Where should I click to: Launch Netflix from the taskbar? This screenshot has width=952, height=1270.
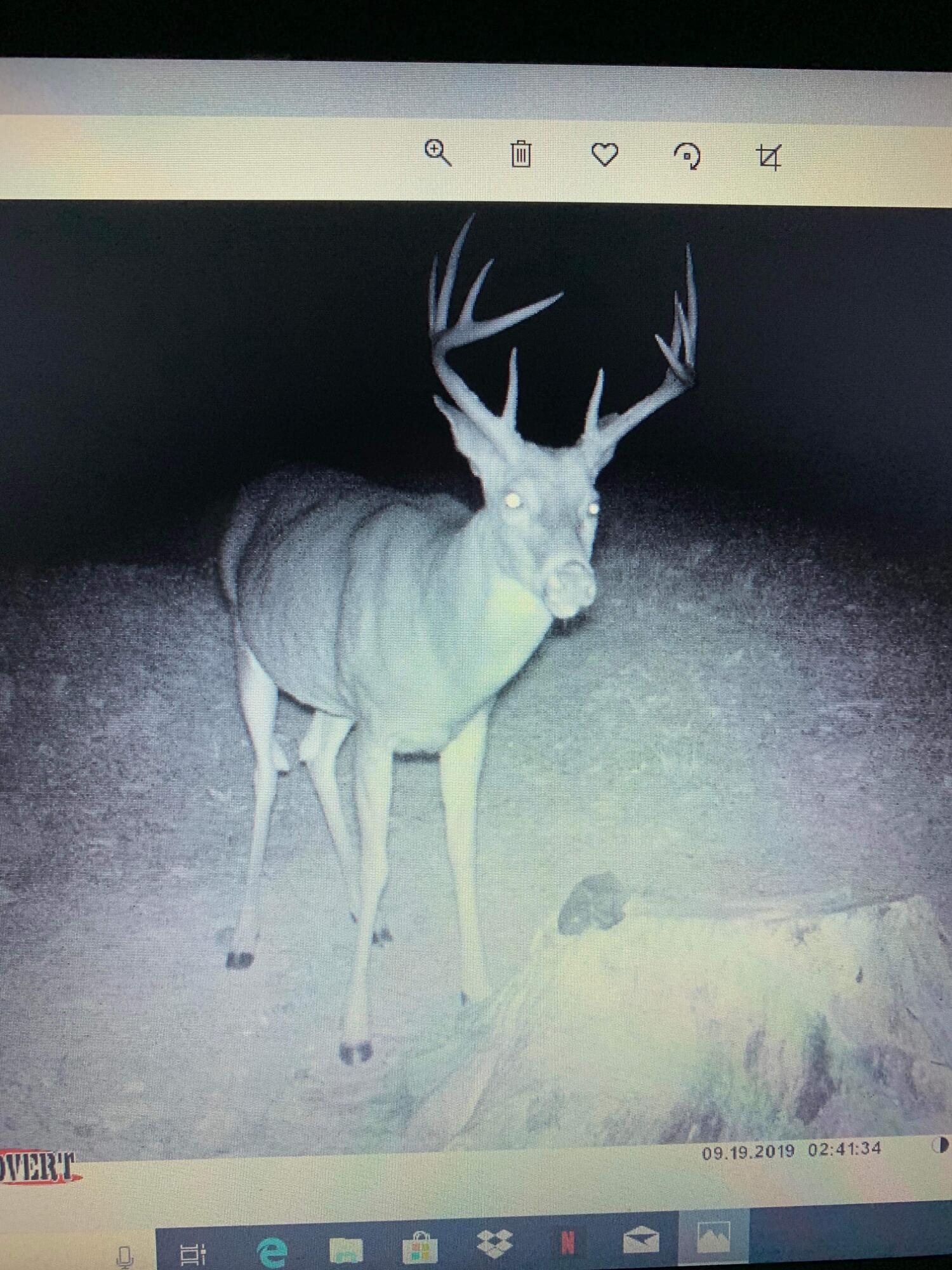[x=568, y=1243]
